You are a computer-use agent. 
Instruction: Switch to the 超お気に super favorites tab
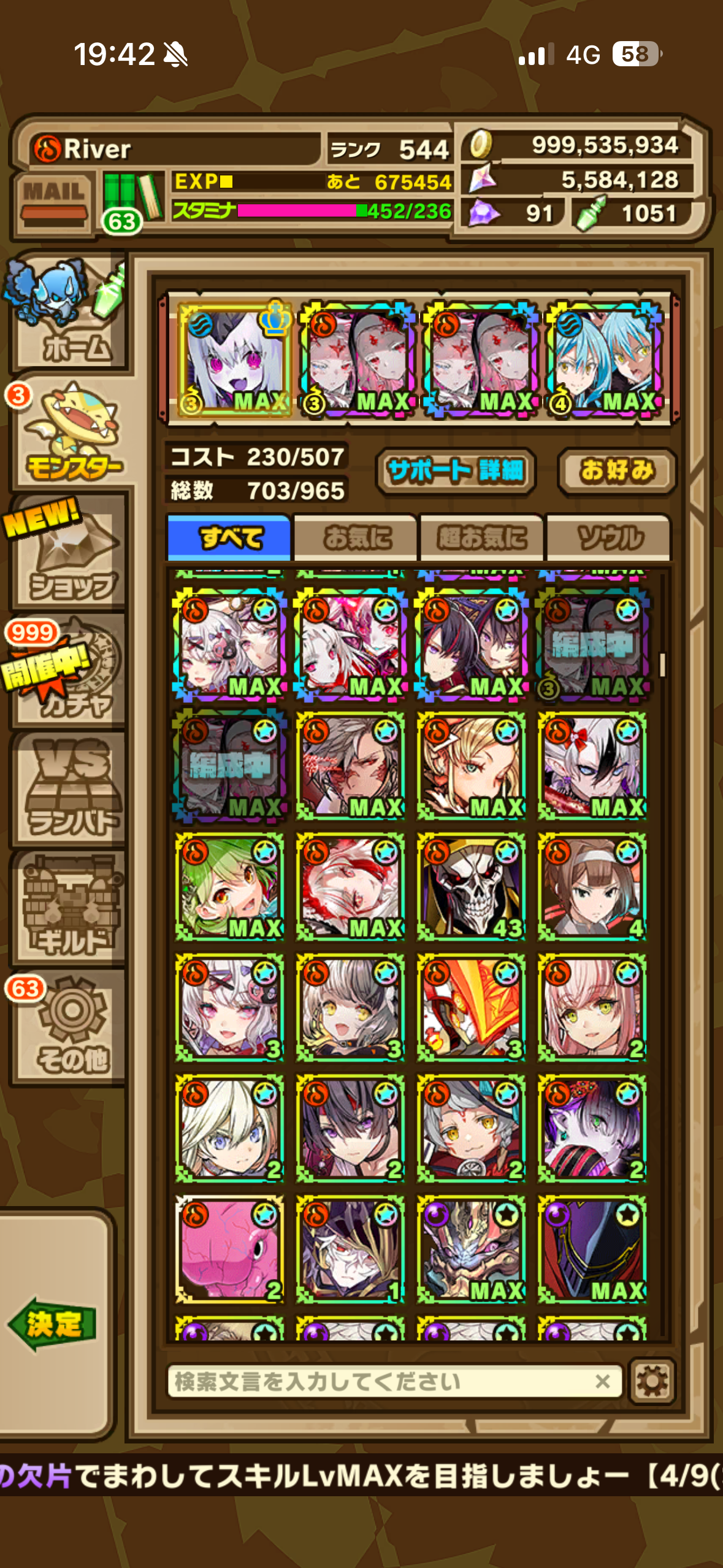(482, 538)
